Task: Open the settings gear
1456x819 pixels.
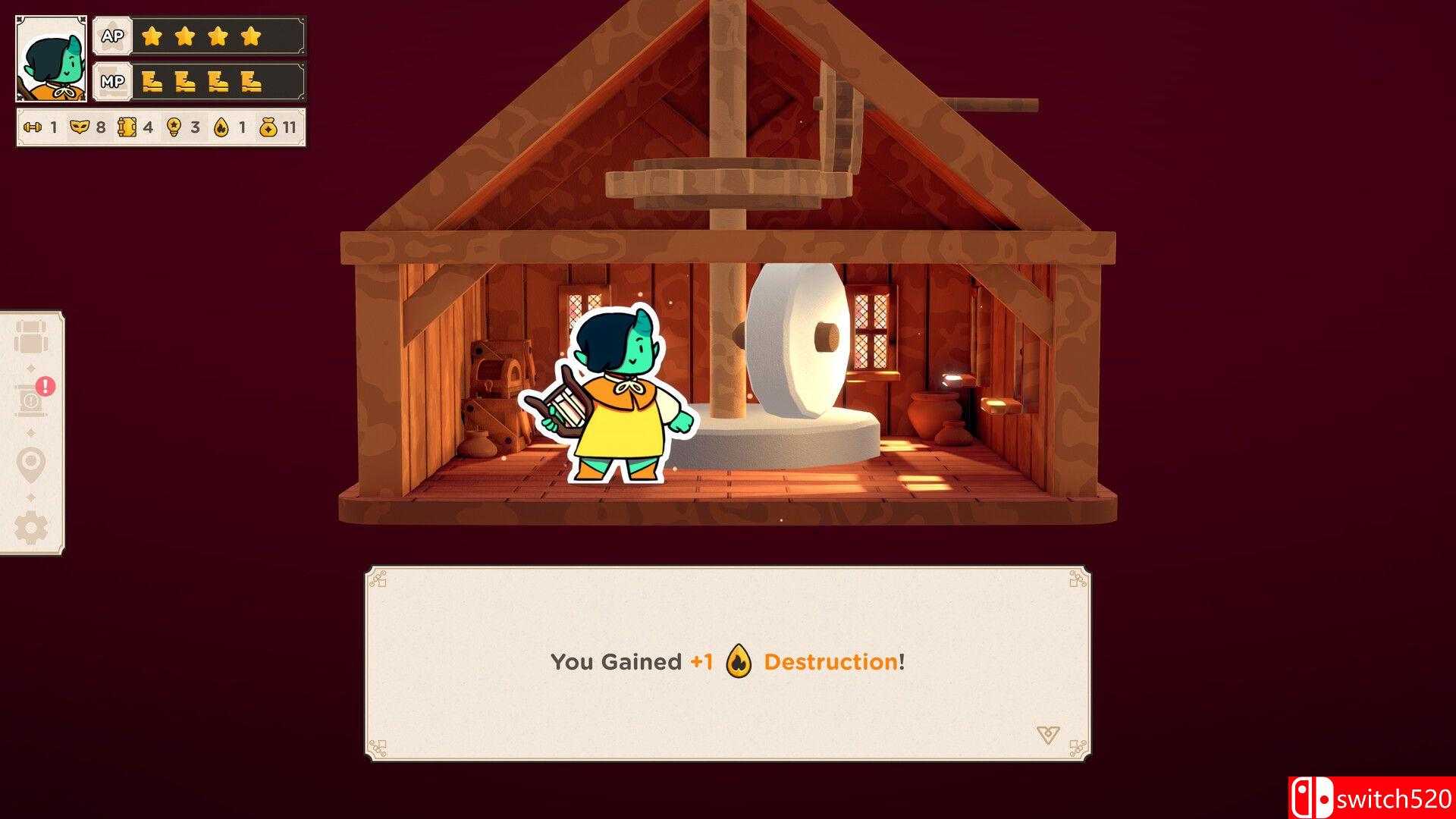Action: point(30,528)
